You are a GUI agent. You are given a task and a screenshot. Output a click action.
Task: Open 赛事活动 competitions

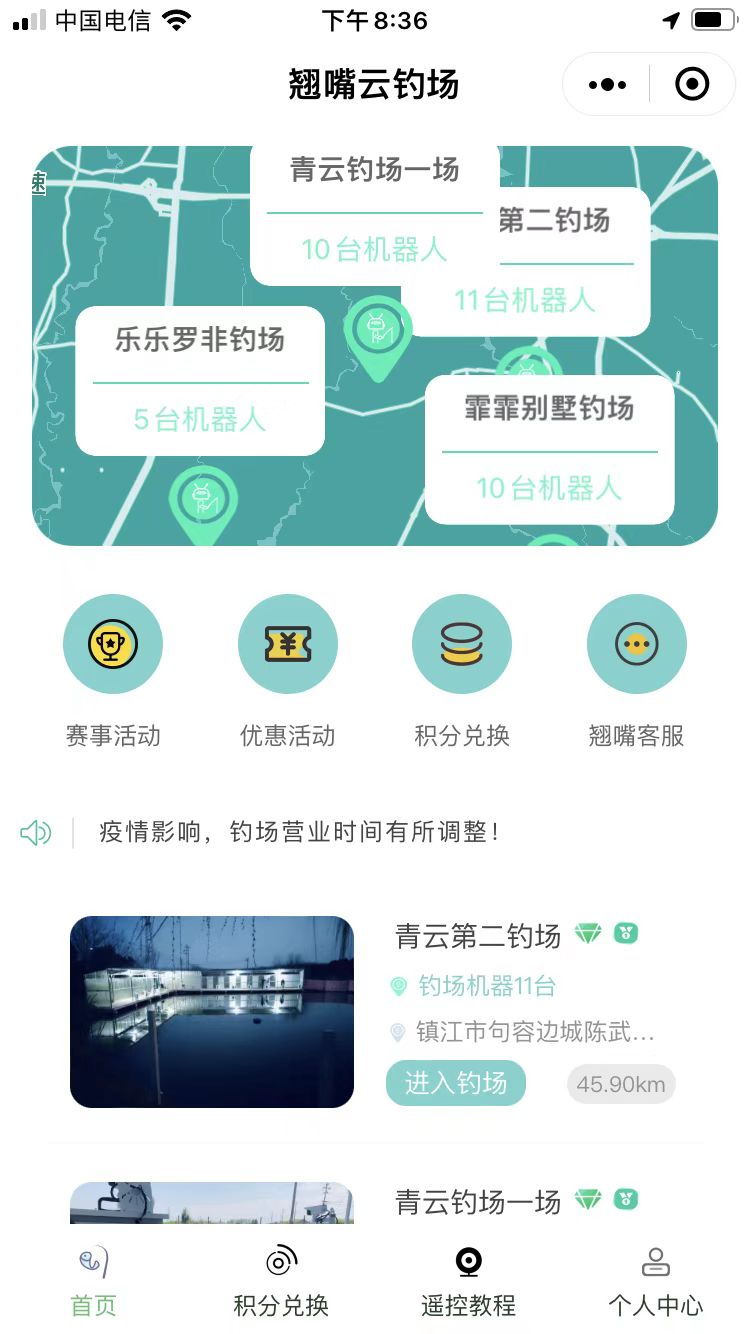(113, 645)
